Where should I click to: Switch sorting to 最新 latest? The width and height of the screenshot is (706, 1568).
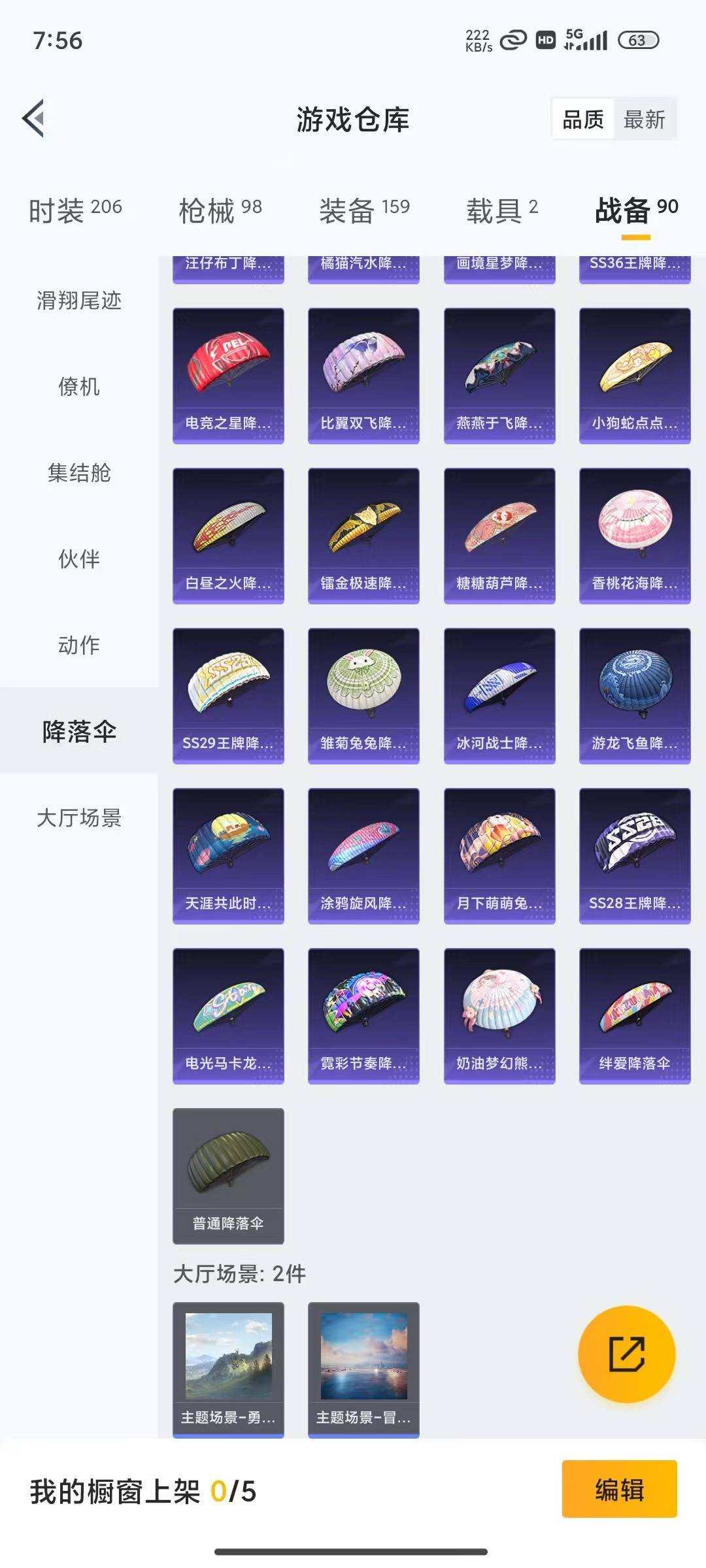[645, 119]
